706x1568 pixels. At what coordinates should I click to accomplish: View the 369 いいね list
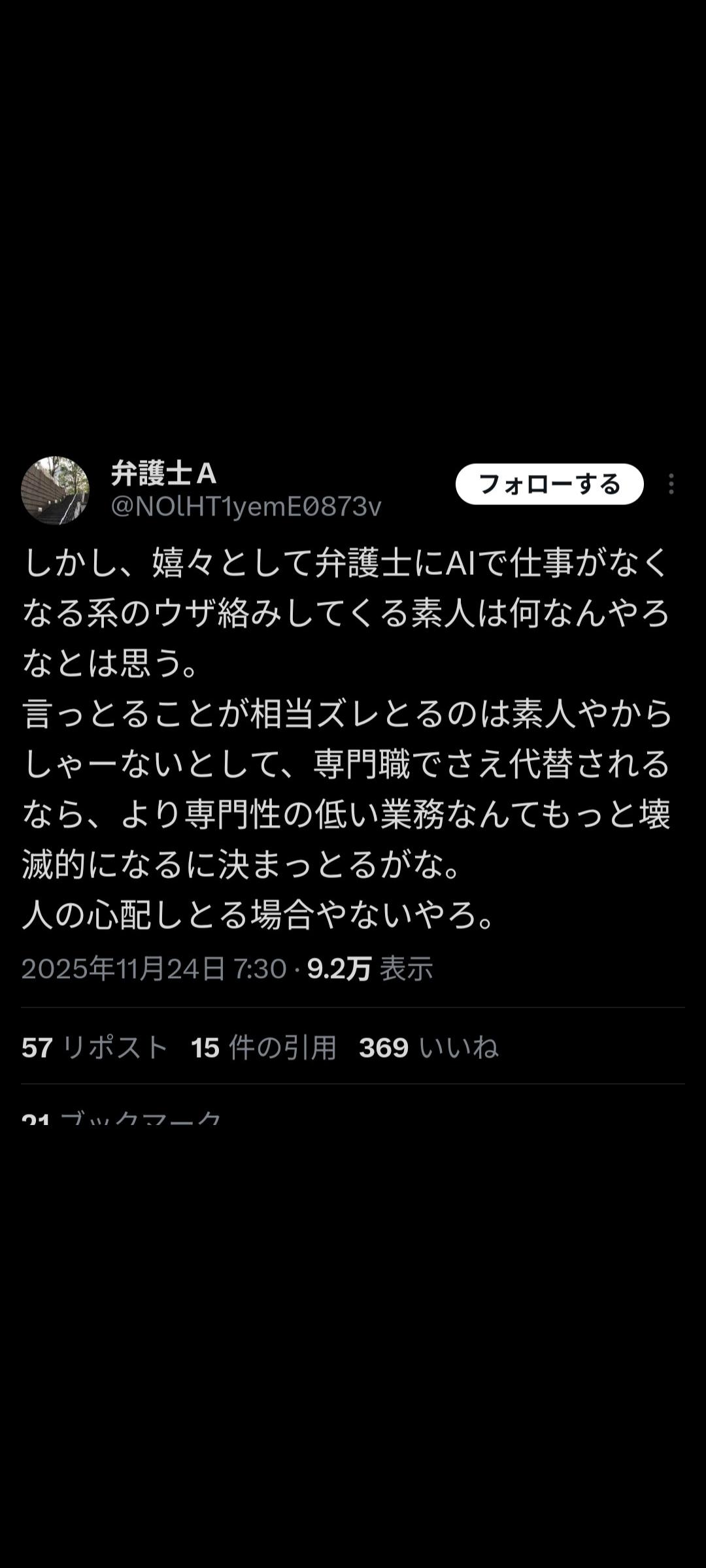click(x=428, y=1048)
